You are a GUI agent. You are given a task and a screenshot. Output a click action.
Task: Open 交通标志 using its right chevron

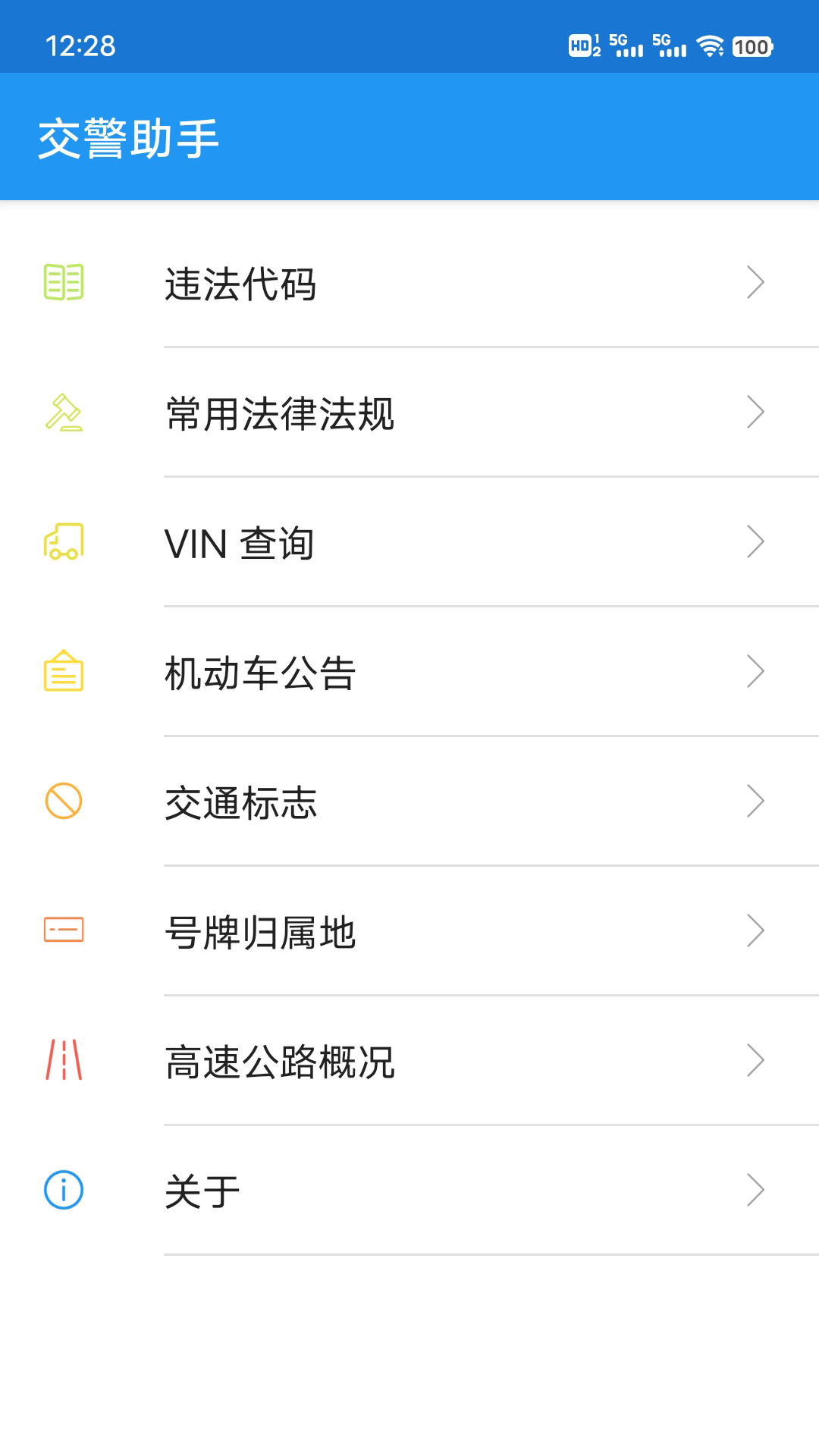pos(755,801)
